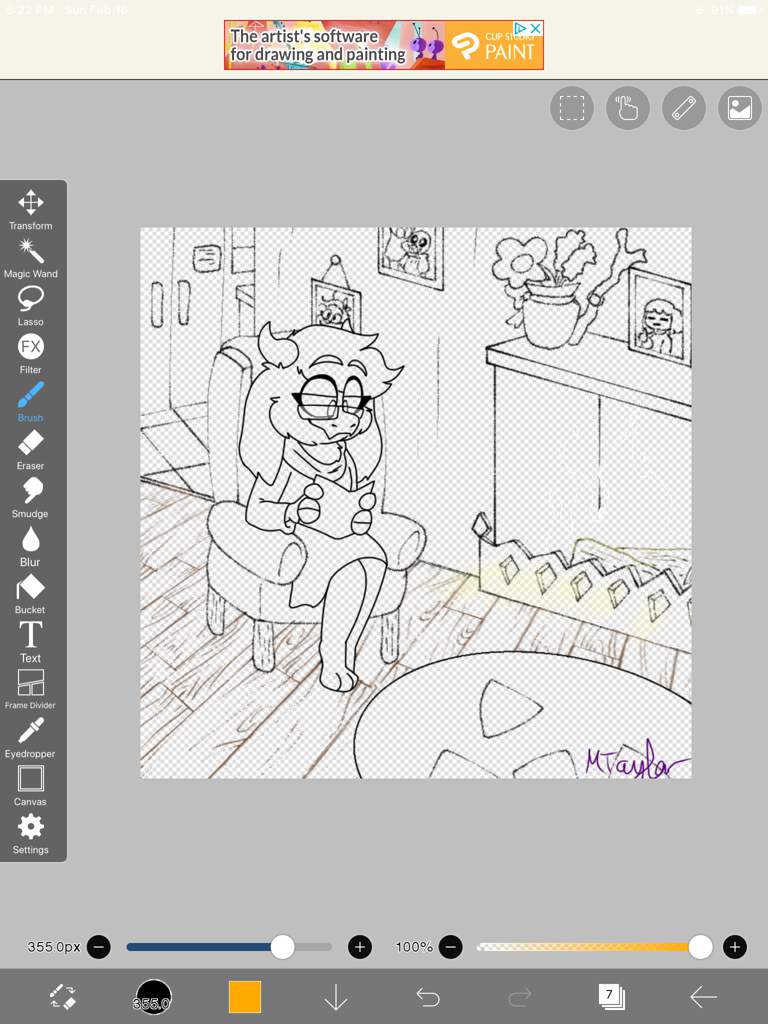
Task: Open the Settings gear
Action: 31,833
